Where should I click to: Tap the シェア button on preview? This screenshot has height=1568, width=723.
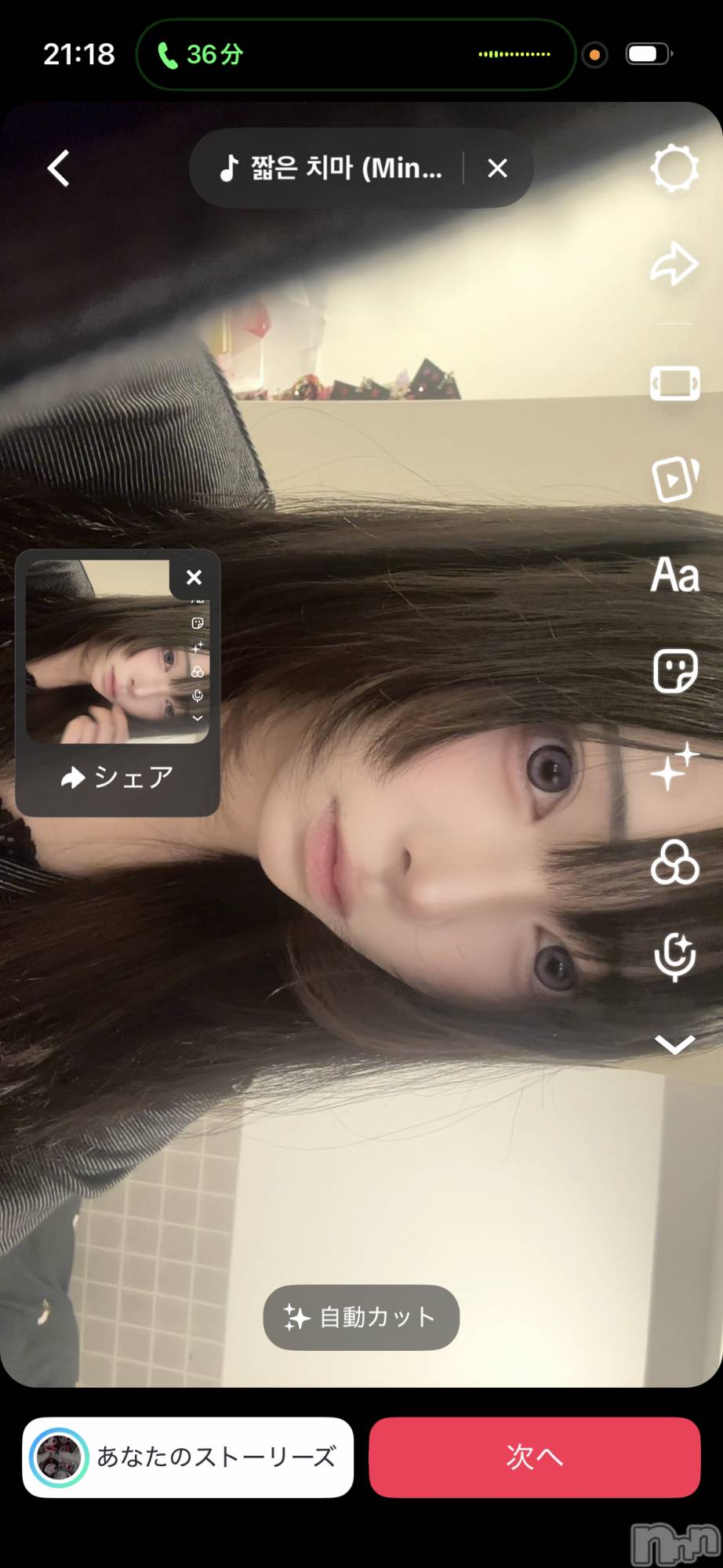tap(118, 777)
